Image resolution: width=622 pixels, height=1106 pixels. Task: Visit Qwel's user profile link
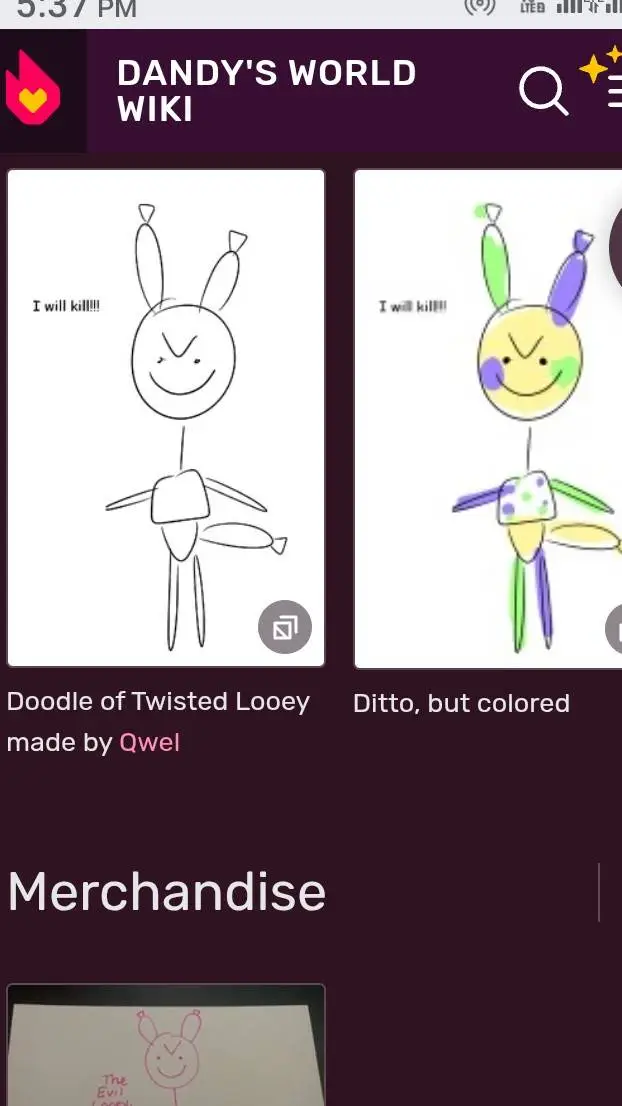[149, 743]
